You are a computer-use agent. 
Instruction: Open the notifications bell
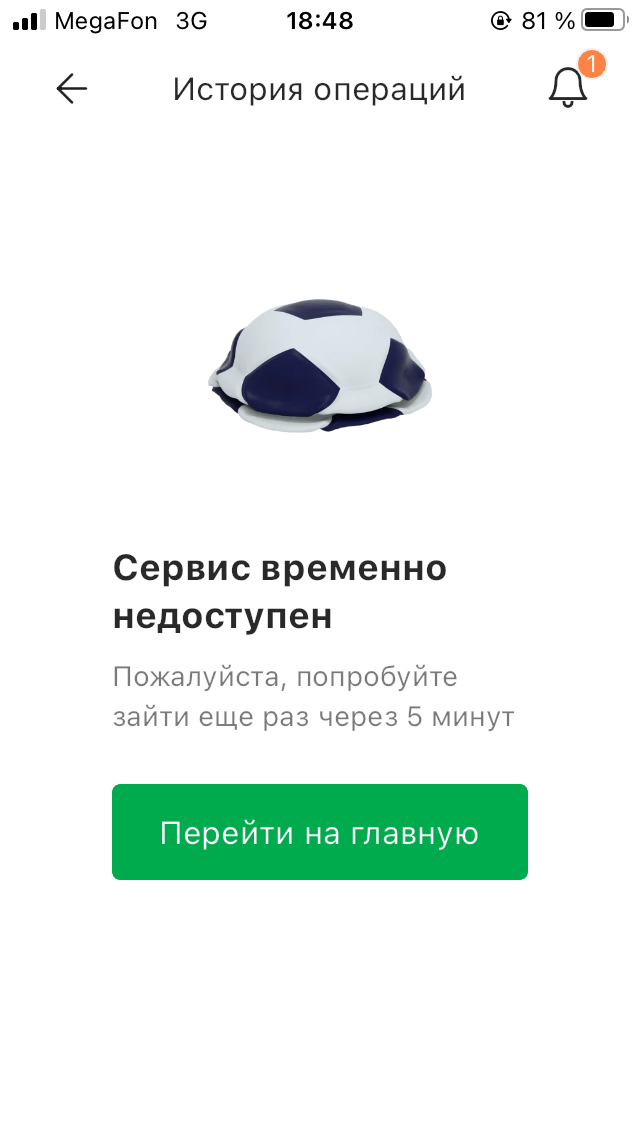[x=568, y=88]
